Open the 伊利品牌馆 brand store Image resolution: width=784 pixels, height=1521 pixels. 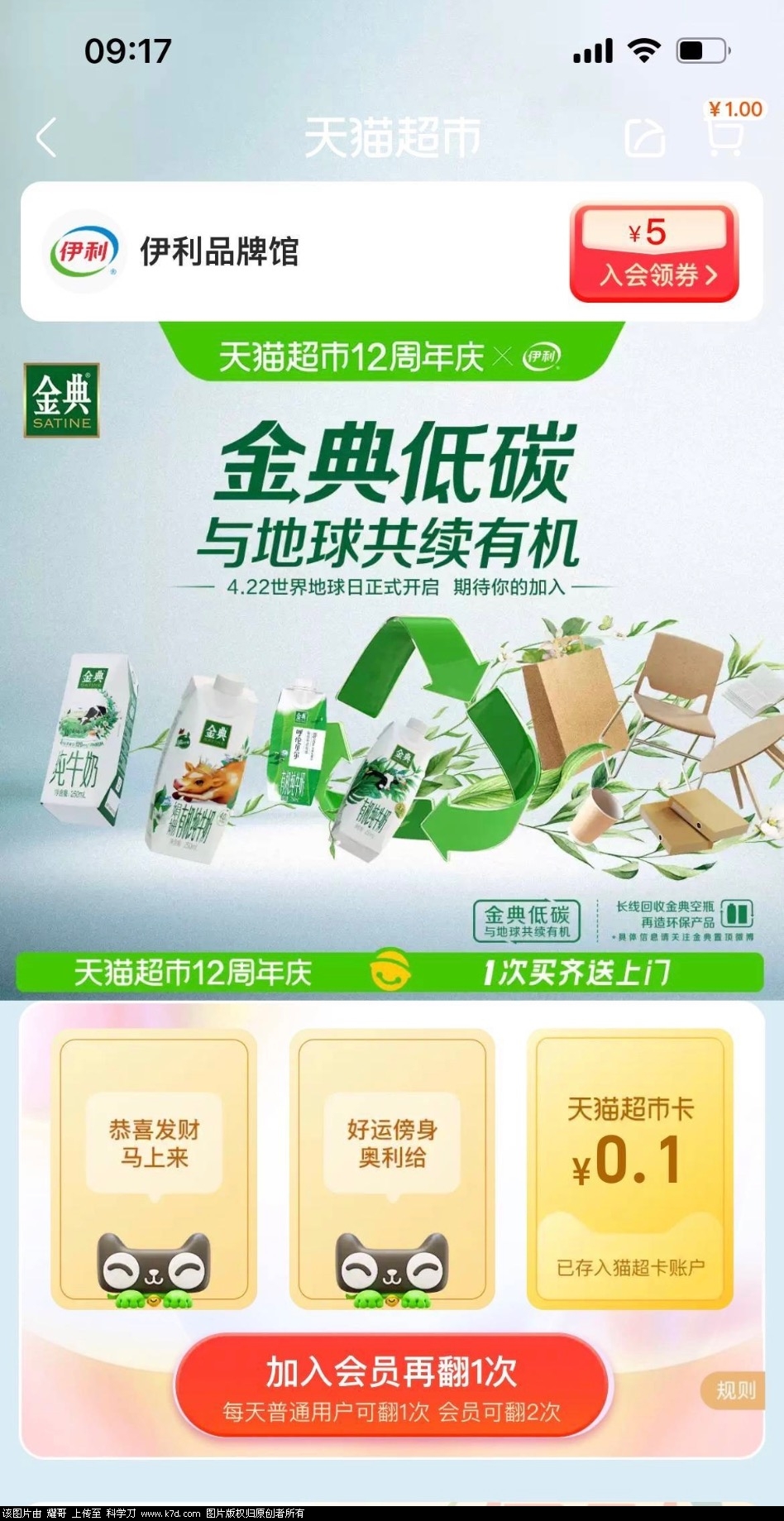[x=218, y=251]
